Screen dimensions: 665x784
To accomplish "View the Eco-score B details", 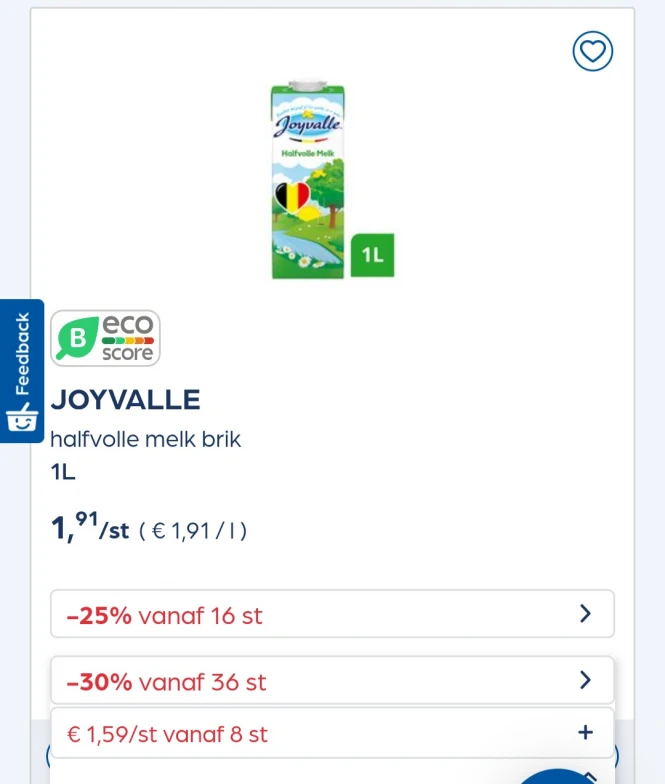I will pyautogui.click(x=105, y=338).
